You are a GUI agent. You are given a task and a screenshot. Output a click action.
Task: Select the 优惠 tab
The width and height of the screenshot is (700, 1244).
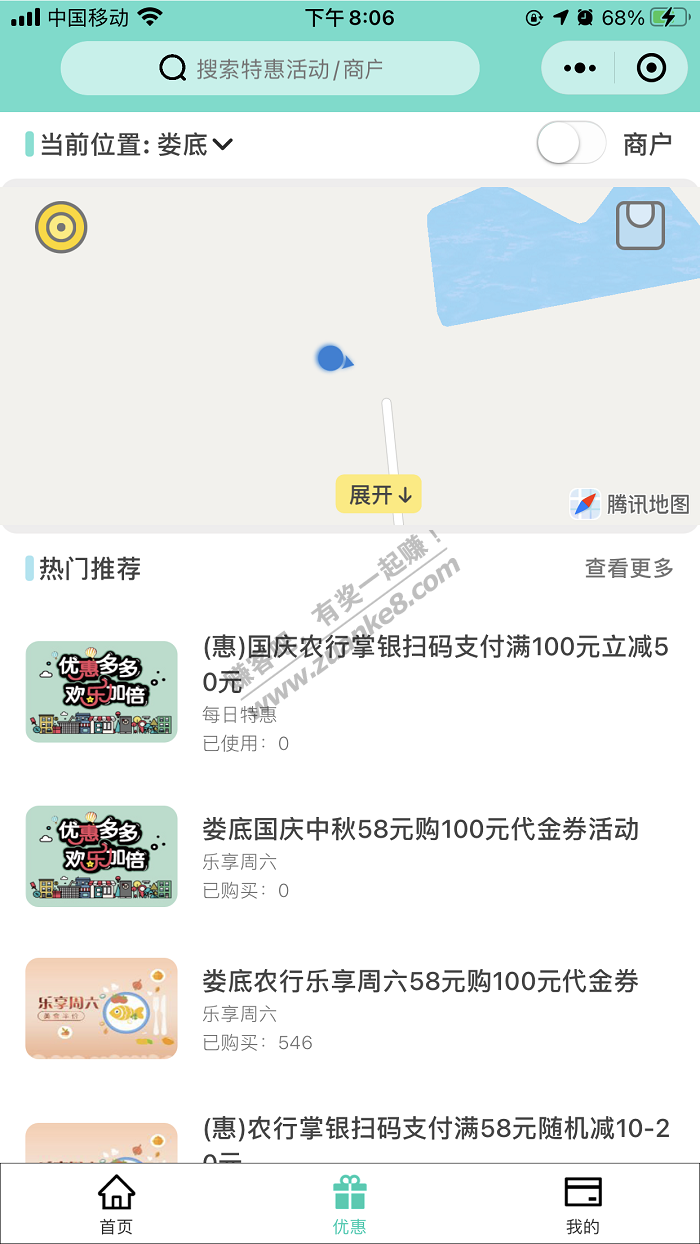349,1204
